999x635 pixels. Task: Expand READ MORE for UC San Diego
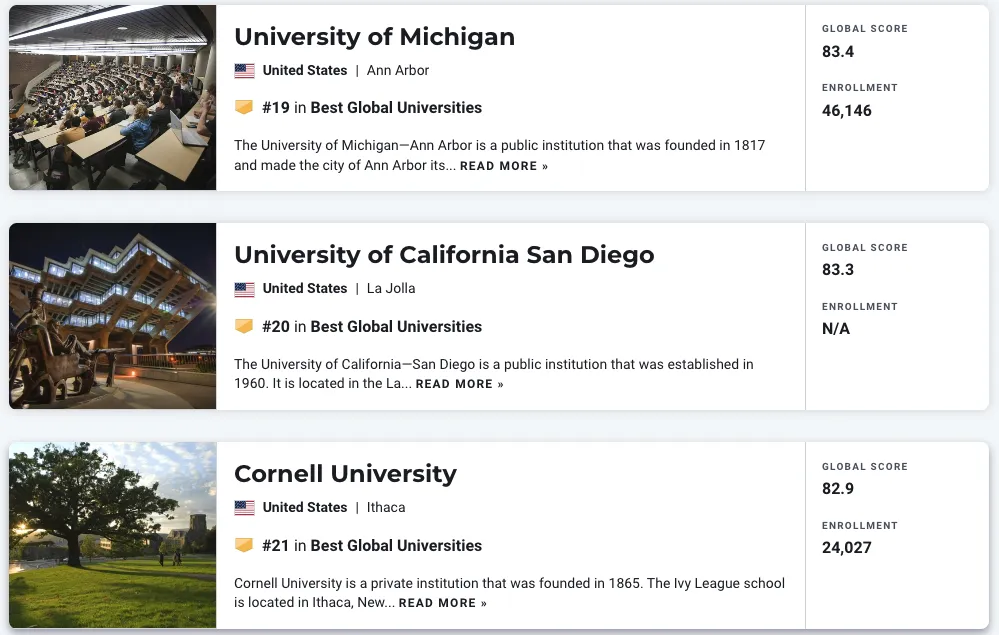coord(459,384)
